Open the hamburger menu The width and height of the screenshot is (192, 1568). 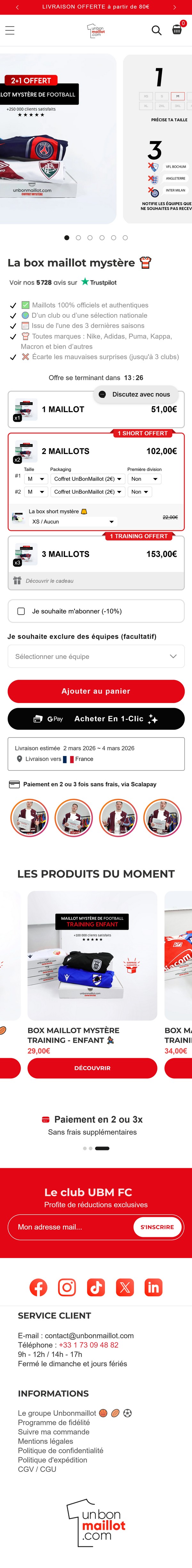pos(10,30)
